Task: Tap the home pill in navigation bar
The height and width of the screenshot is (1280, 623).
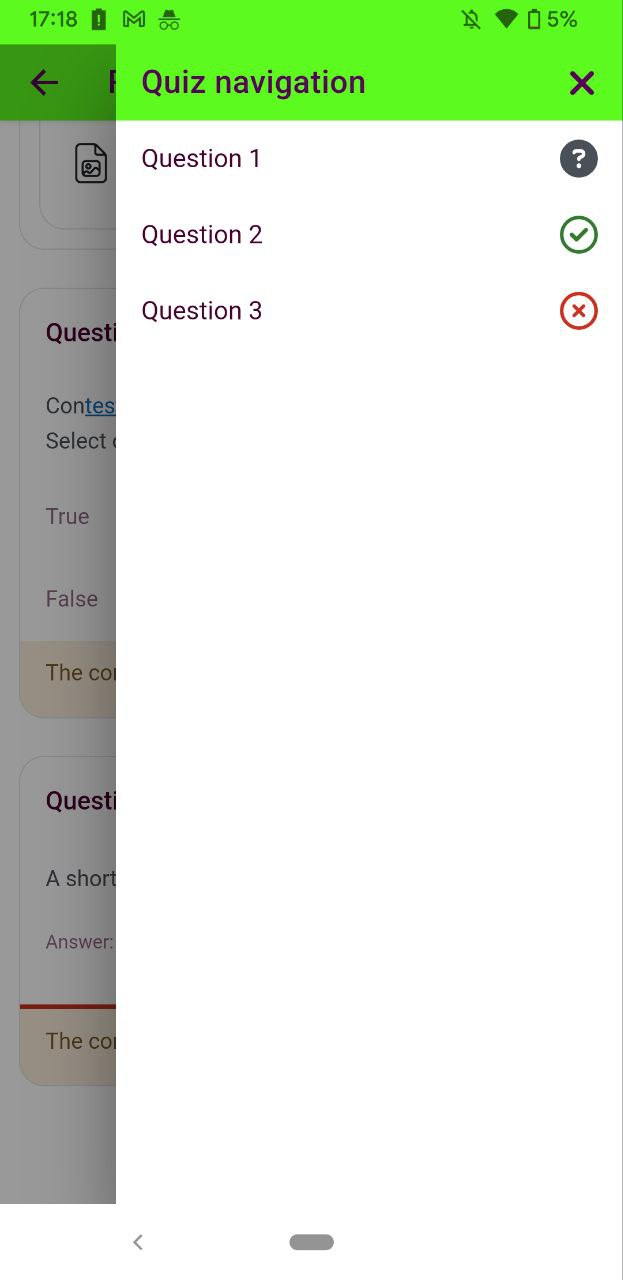Action: (x=312, y=1242)
